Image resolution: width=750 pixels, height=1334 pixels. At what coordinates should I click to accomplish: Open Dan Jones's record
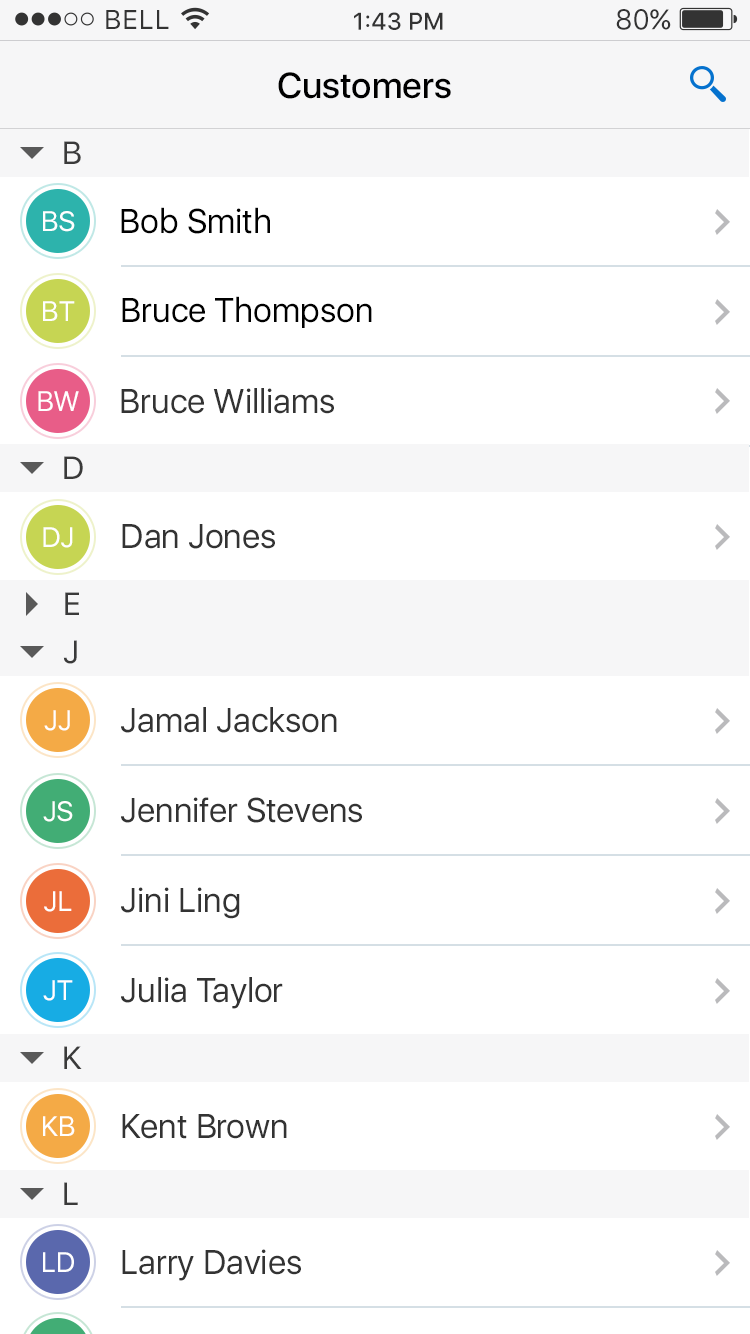375,537
